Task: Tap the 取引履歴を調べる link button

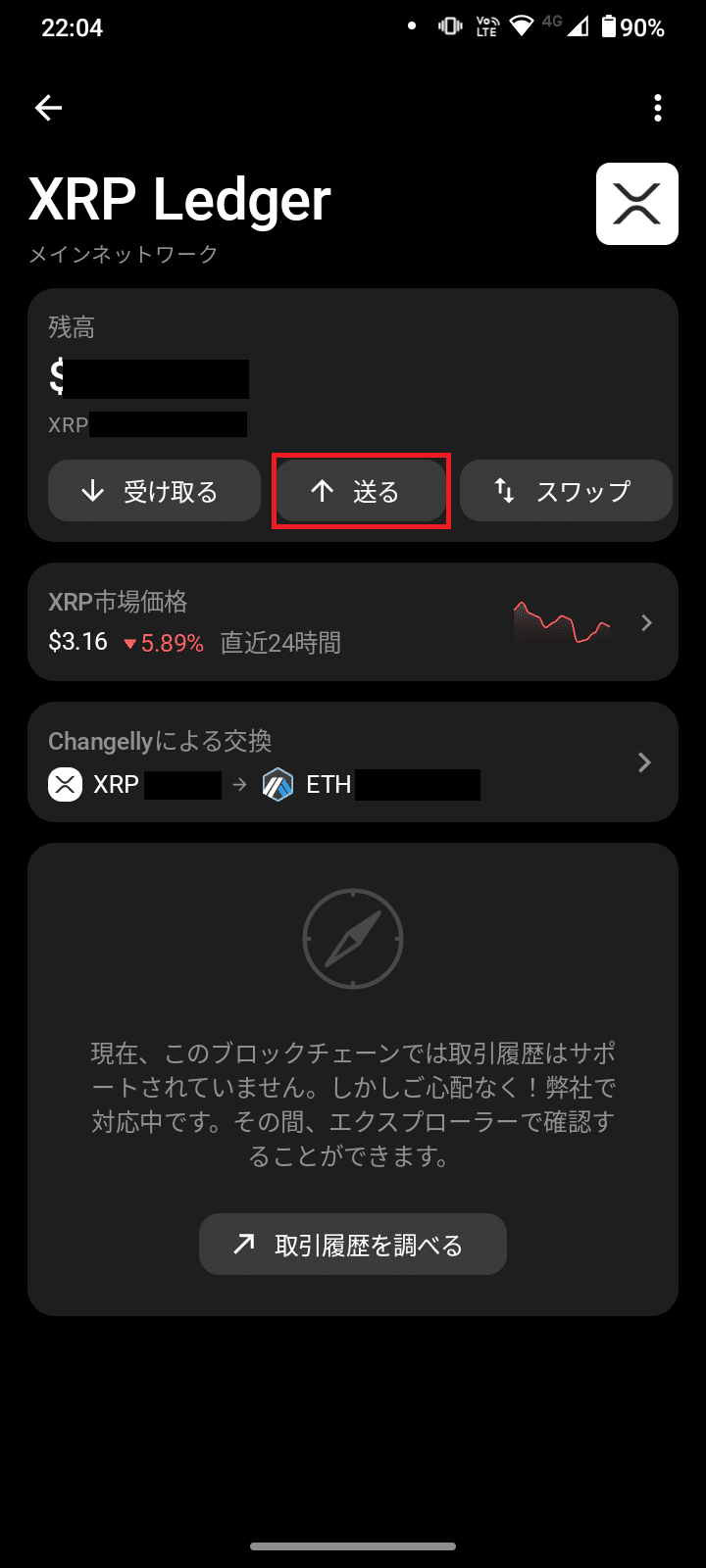Action: pos(353,1244)
